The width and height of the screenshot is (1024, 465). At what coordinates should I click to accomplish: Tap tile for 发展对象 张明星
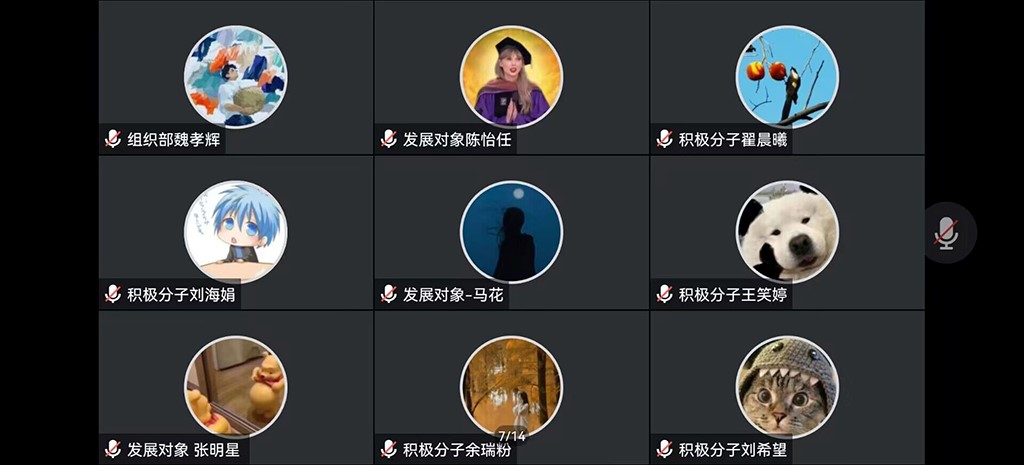(236, 387)
